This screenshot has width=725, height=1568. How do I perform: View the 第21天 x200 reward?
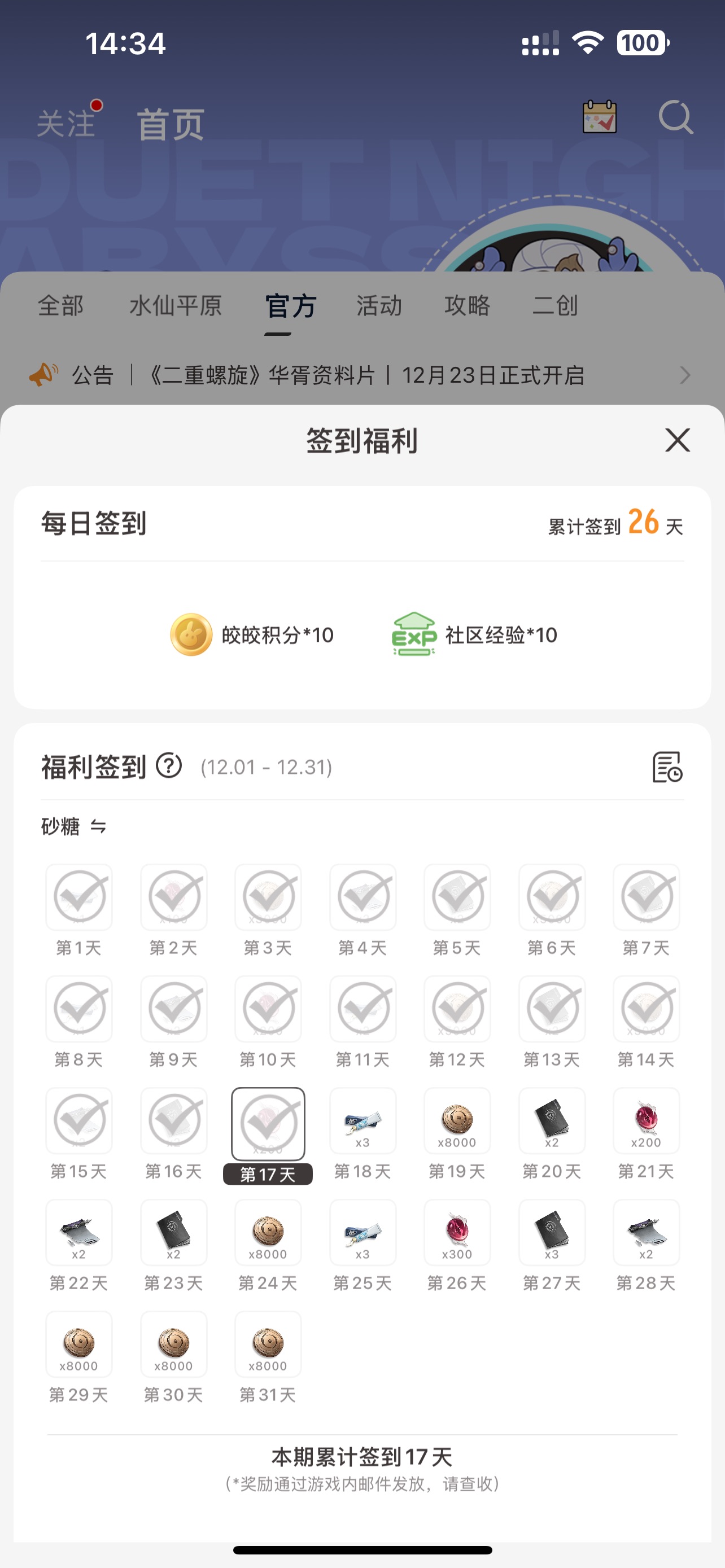point(646,1121)
